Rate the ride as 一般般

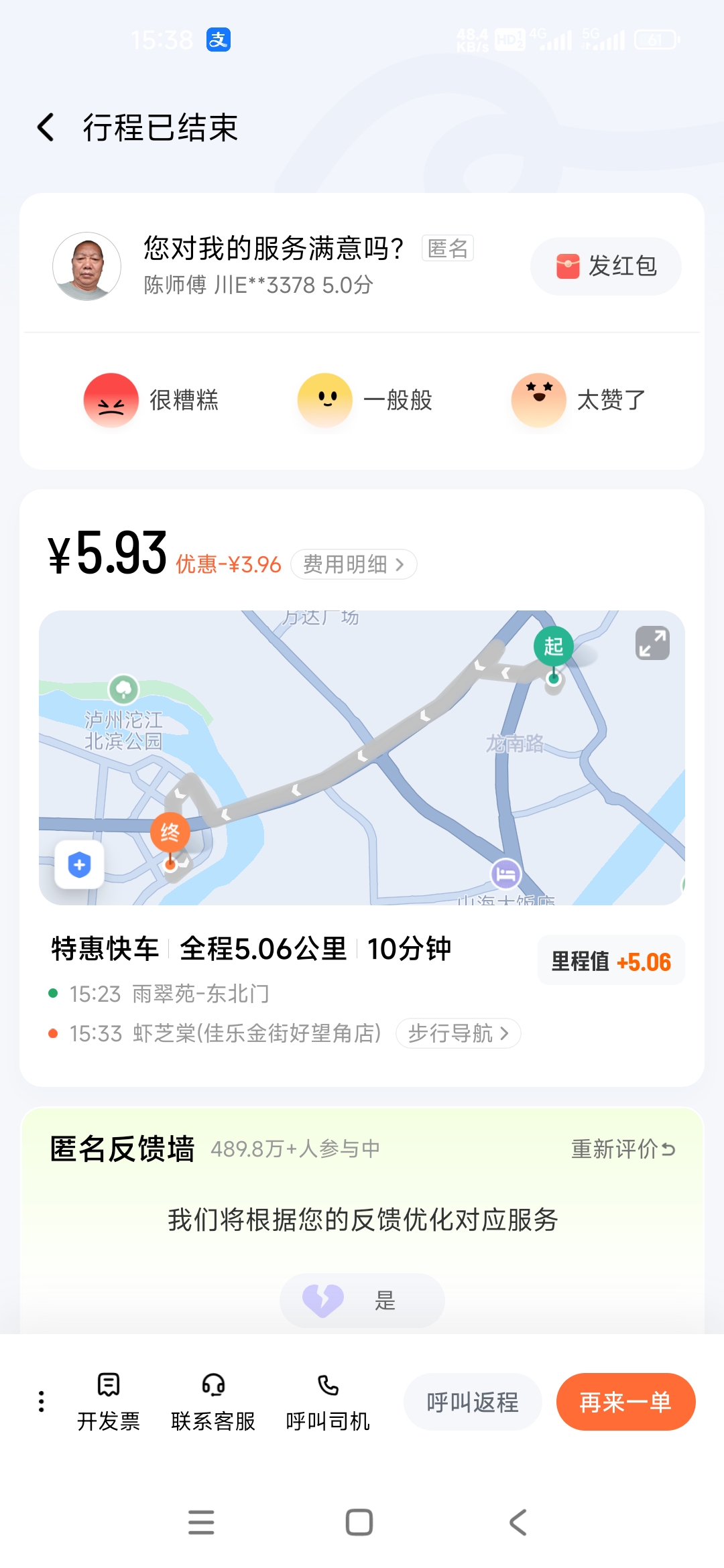[x=365, y=400]
